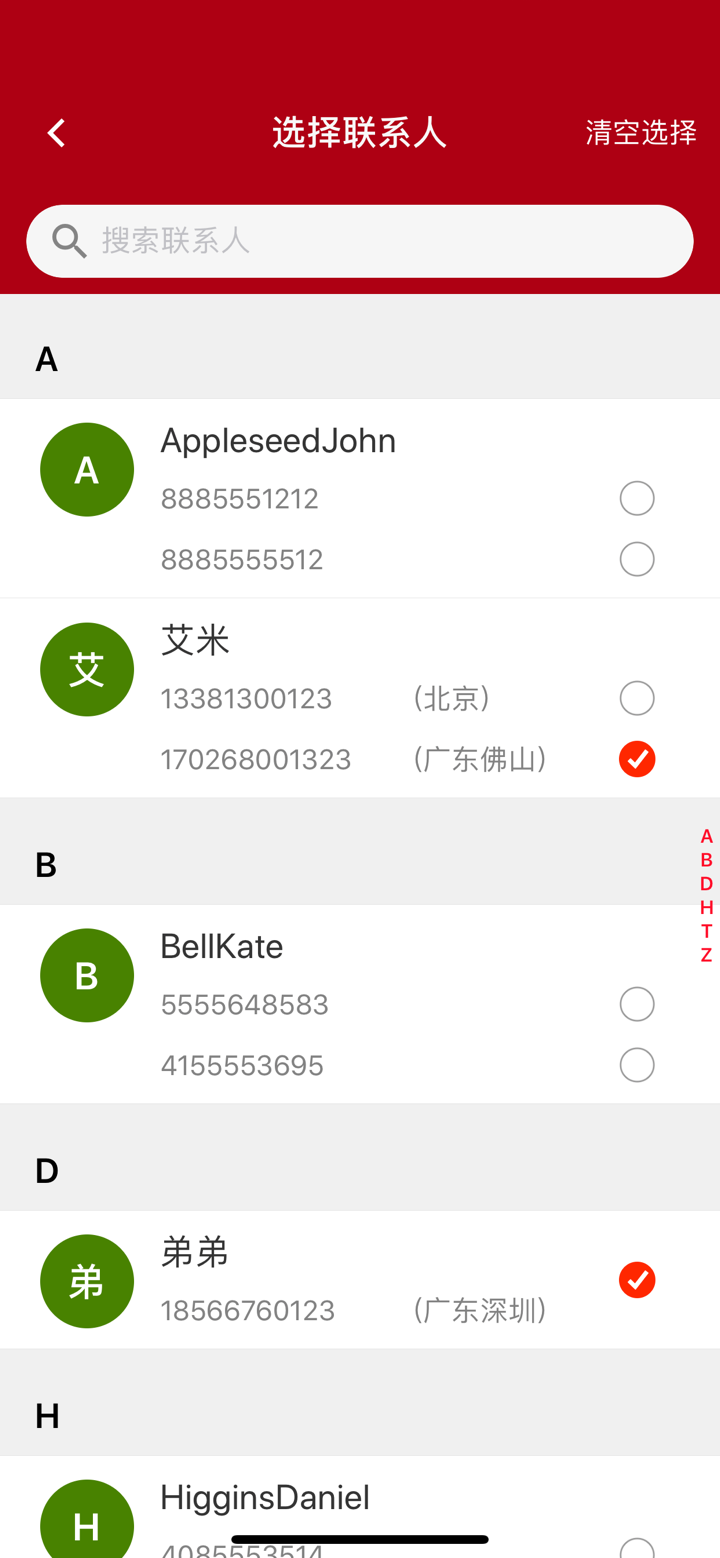
Task: Jump to section Z via index
Action: point(706,955)
